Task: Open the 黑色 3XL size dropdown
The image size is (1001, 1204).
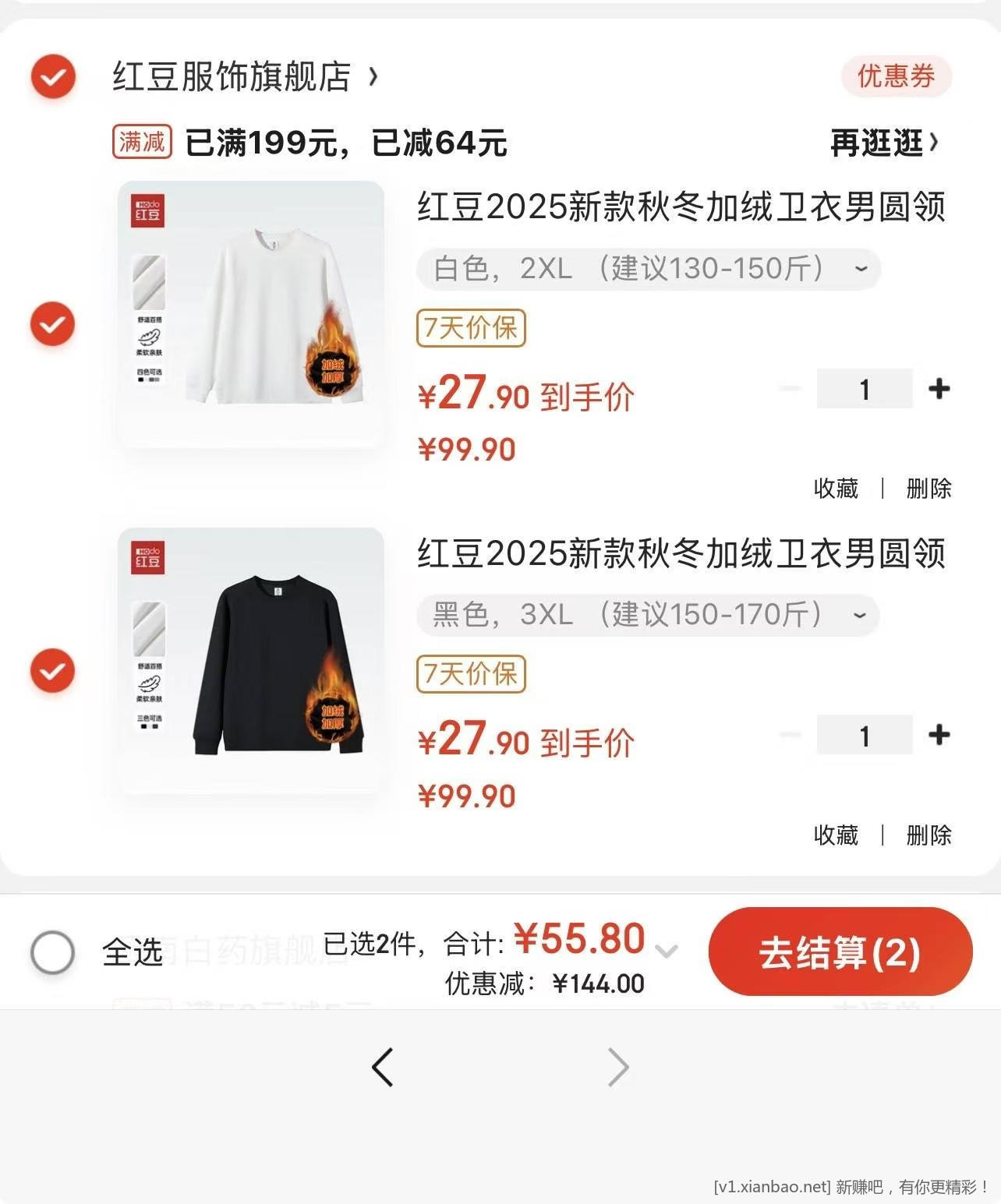Action: point(858,616)
